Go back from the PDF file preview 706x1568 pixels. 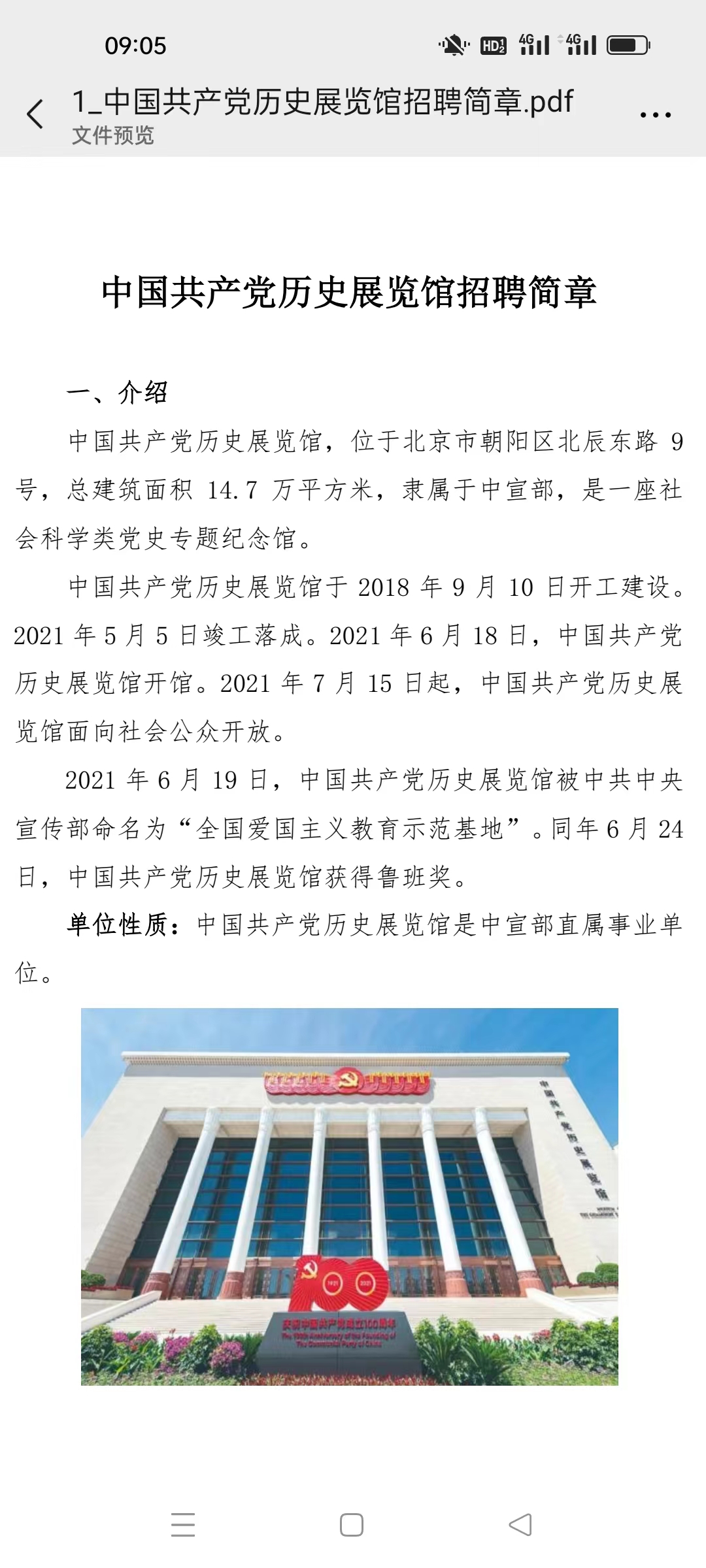coord(35,114)
